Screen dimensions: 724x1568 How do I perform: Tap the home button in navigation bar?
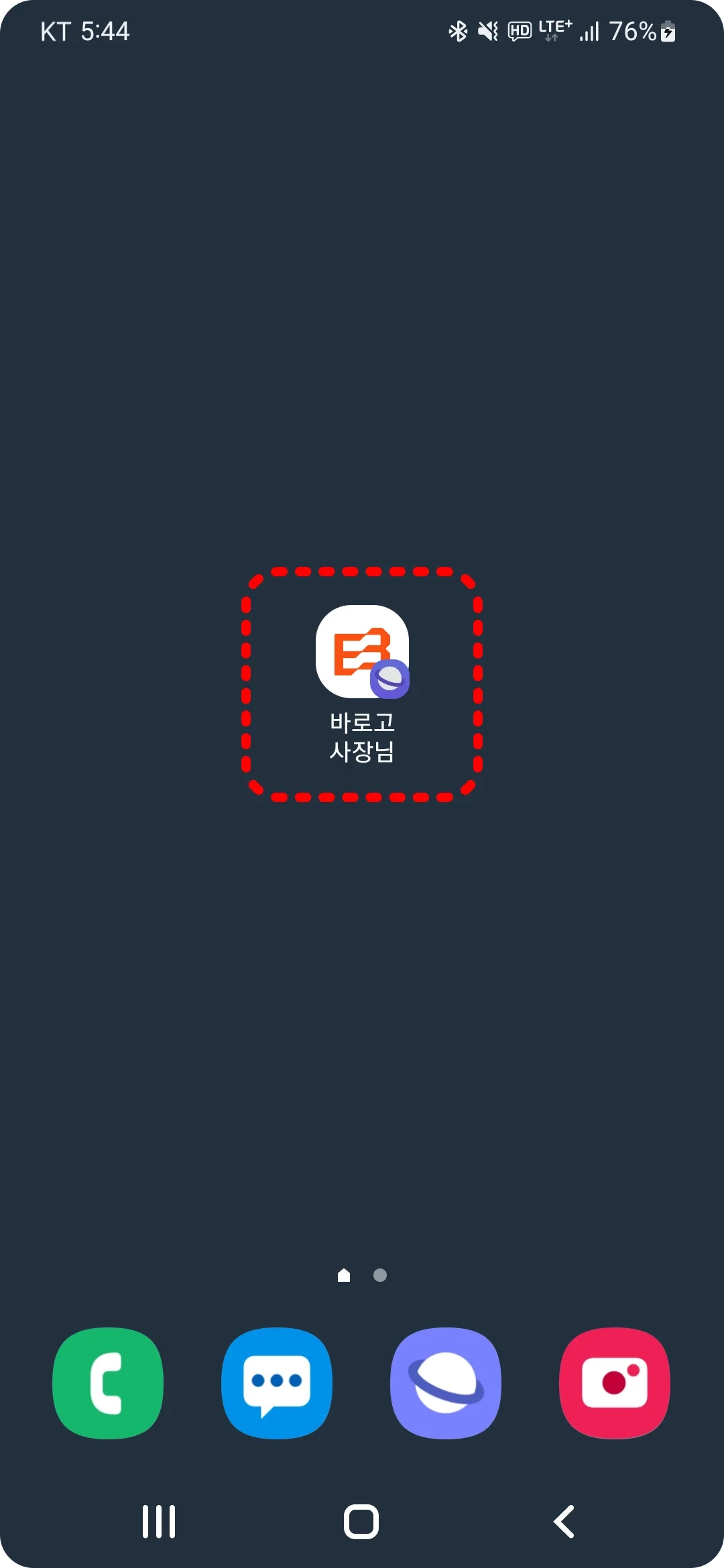361,1521
